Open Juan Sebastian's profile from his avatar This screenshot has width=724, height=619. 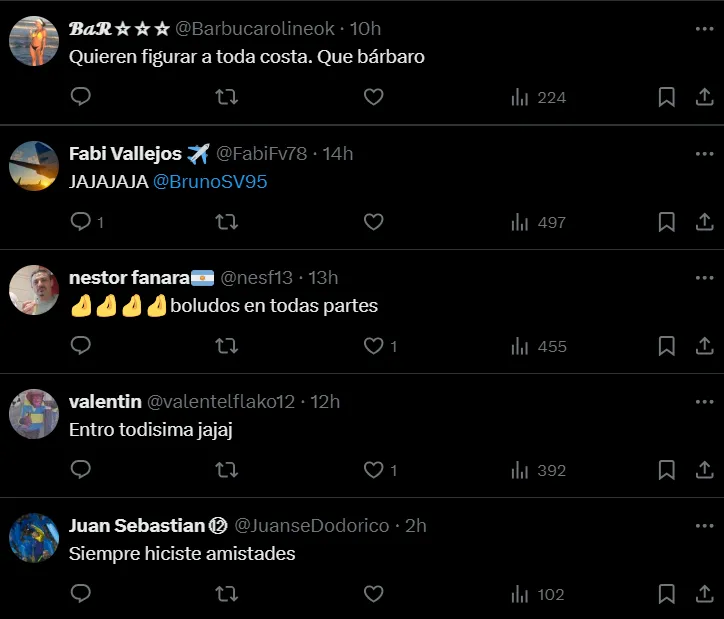point(34,538)
